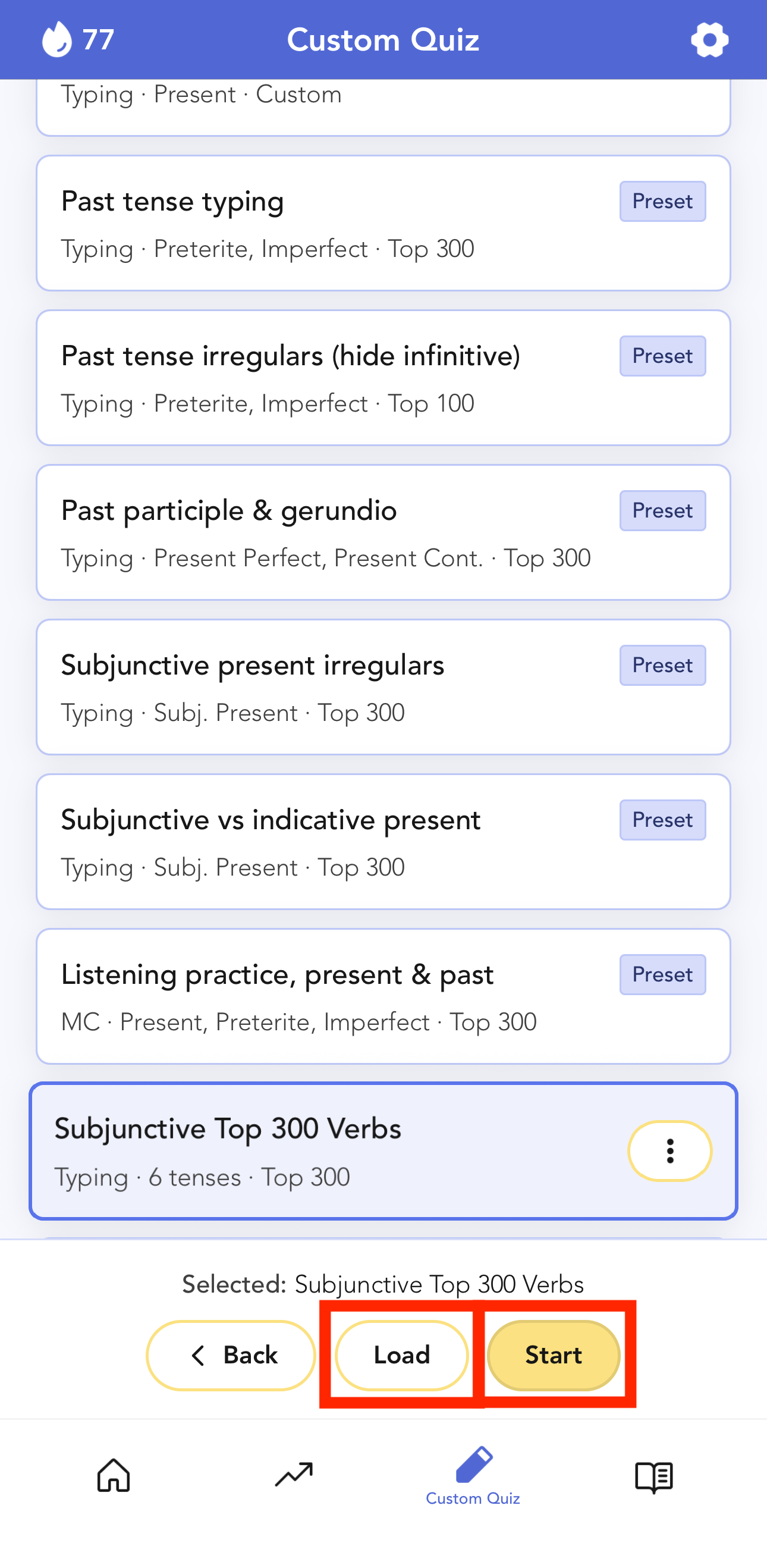Load the selected quiz
The image size is (767, 1568).
click(x=401, y=1356)
